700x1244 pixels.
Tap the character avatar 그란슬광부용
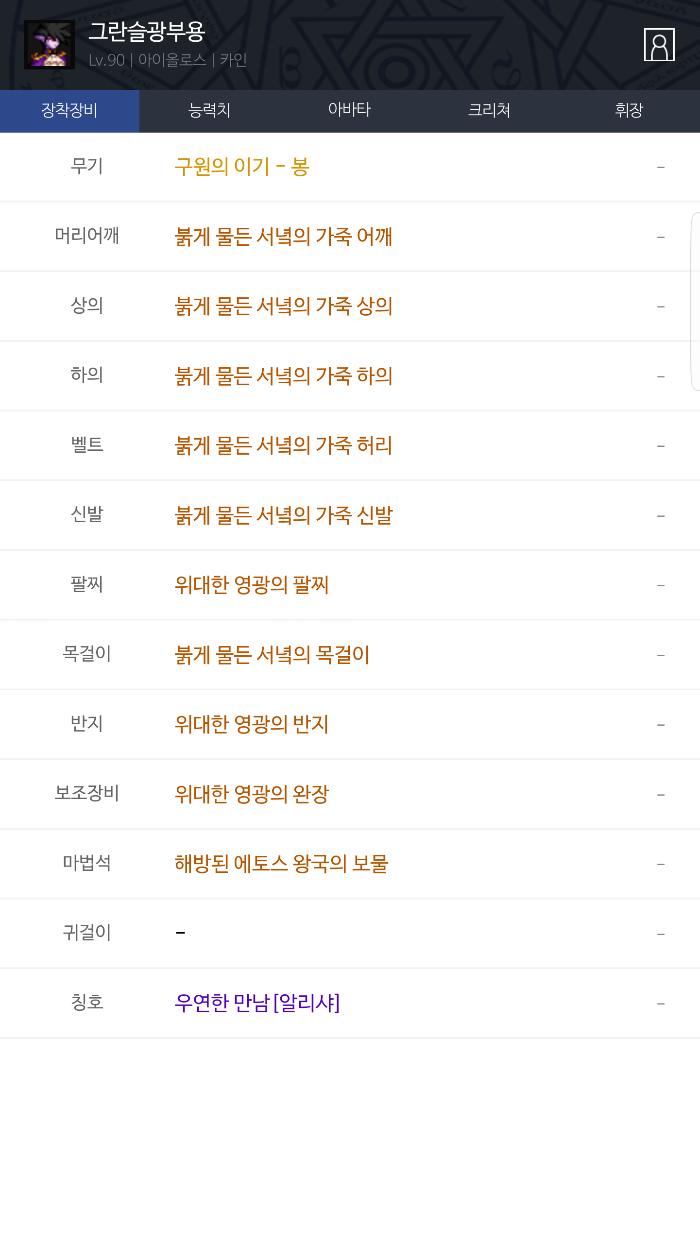tap(49, 45)
